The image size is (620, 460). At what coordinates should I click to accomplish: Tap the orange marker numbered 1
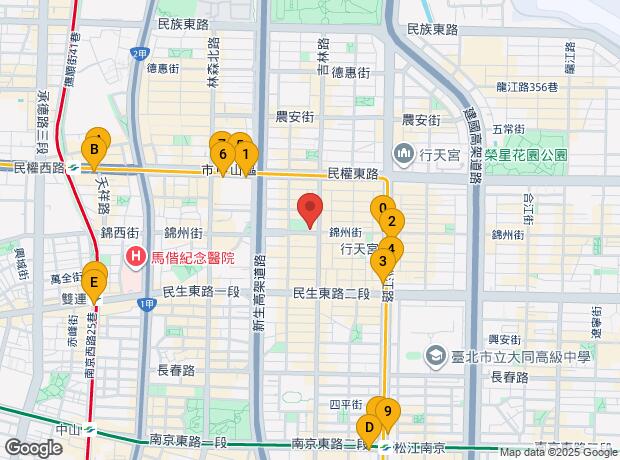click(246, 158)
